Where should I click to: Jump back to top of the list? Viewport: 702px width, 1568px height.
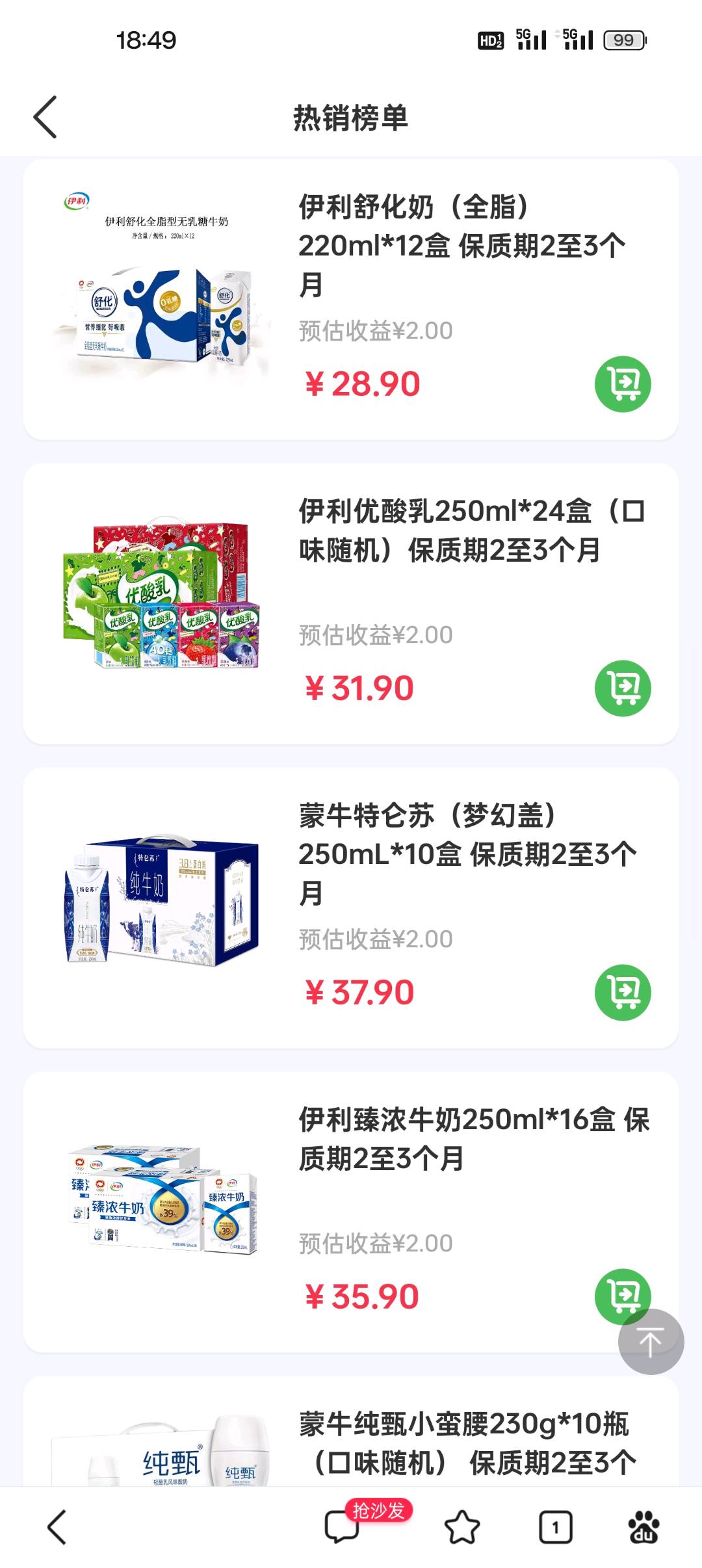tap(651, 1342)
